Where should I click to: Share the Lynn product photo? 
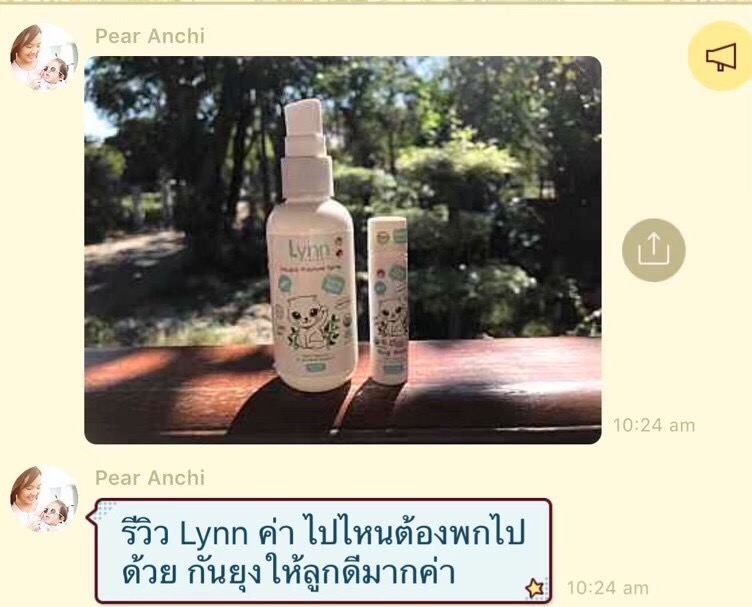tap(653, 249)
